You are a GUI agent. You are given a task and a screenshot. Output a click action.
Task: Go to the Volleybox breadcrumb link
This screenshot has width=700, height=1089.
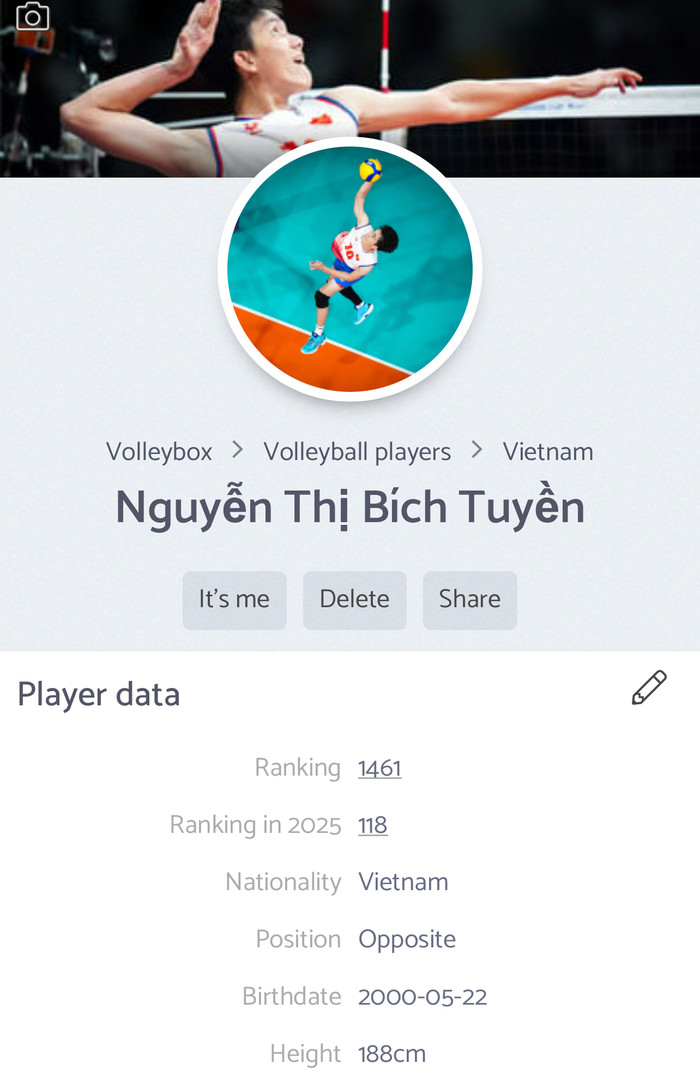coord(159,452)
